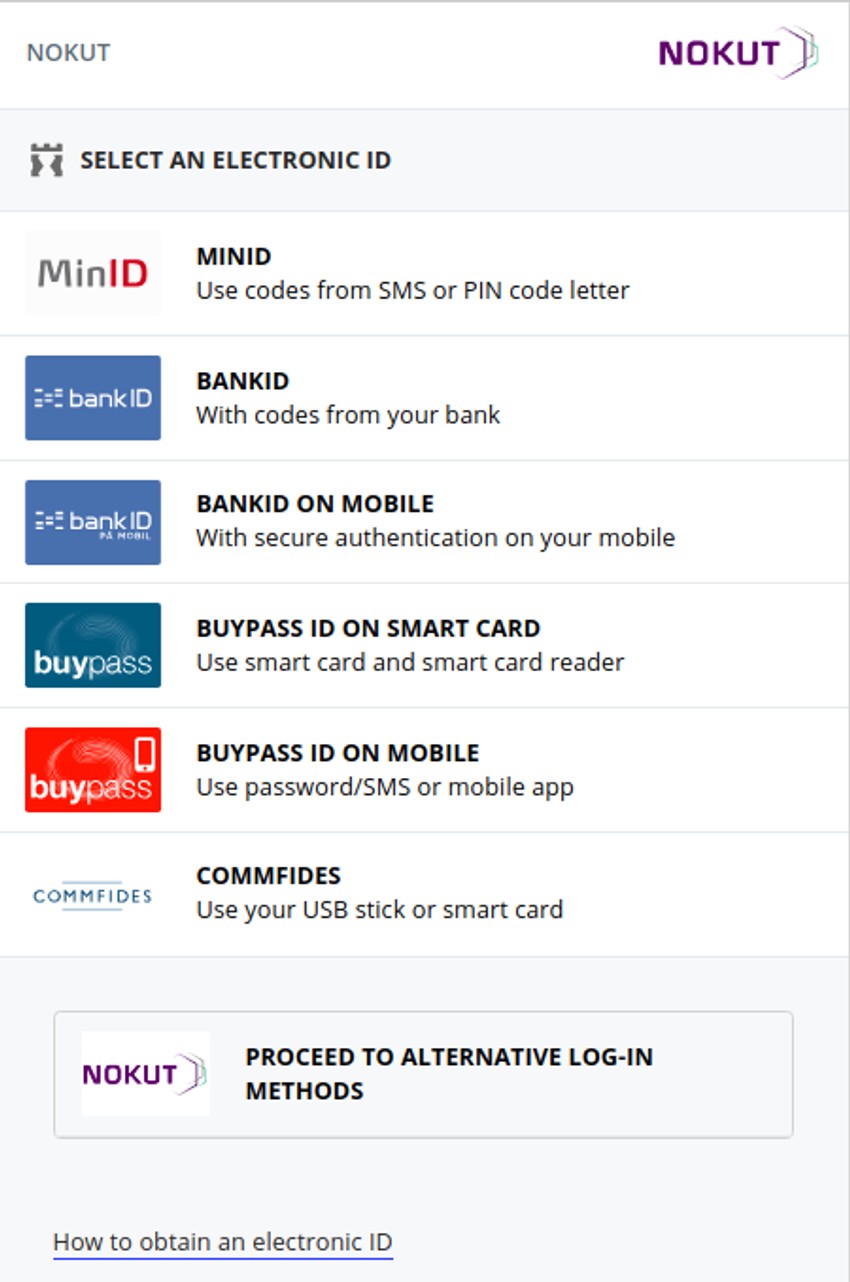
Task: Open How to obtain an electronic ID
Action: [x=222, y=1242]
